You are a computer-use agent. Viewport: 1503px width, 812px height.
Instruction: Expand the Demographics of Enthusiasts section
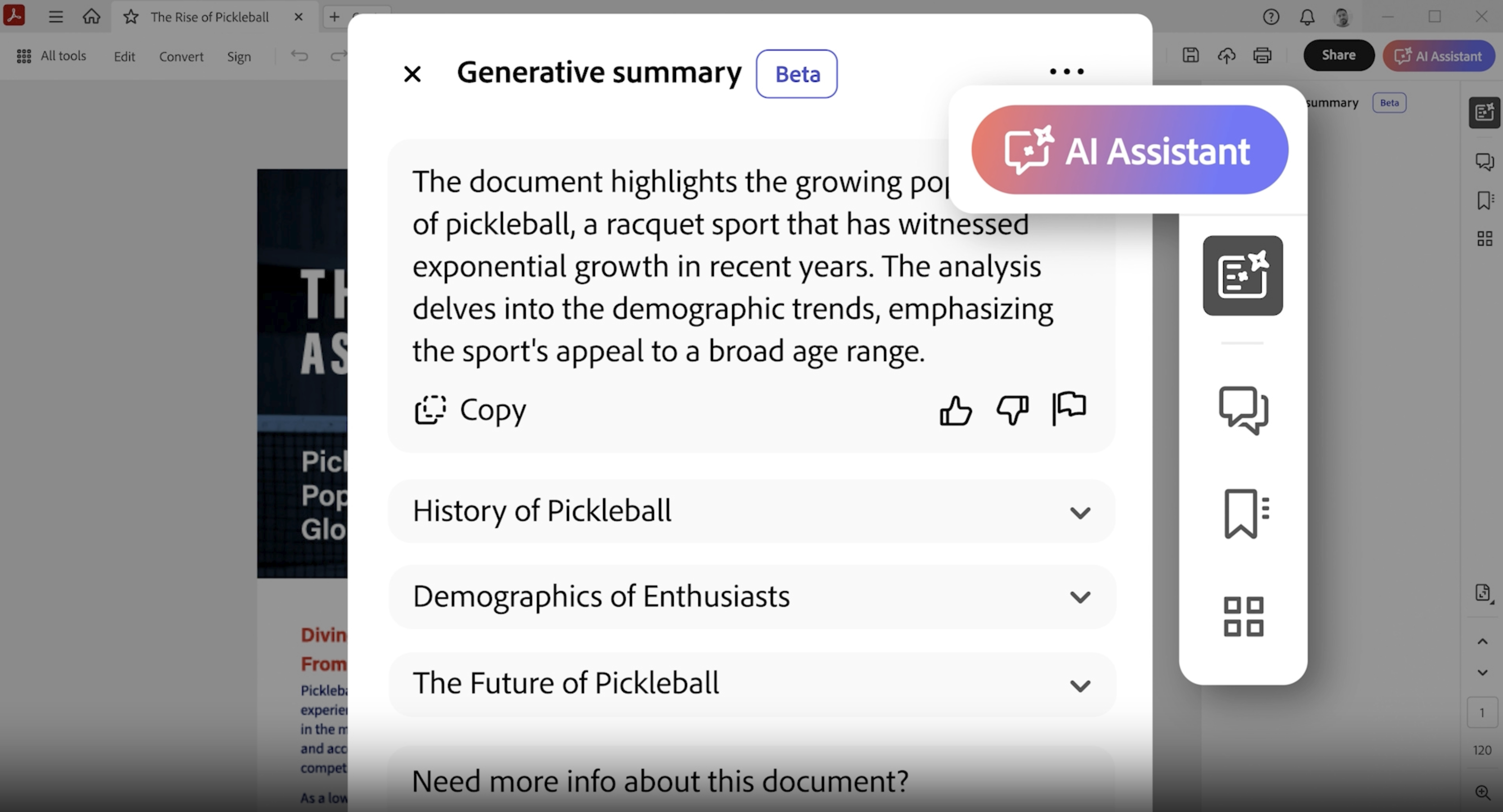(1079, 598)
